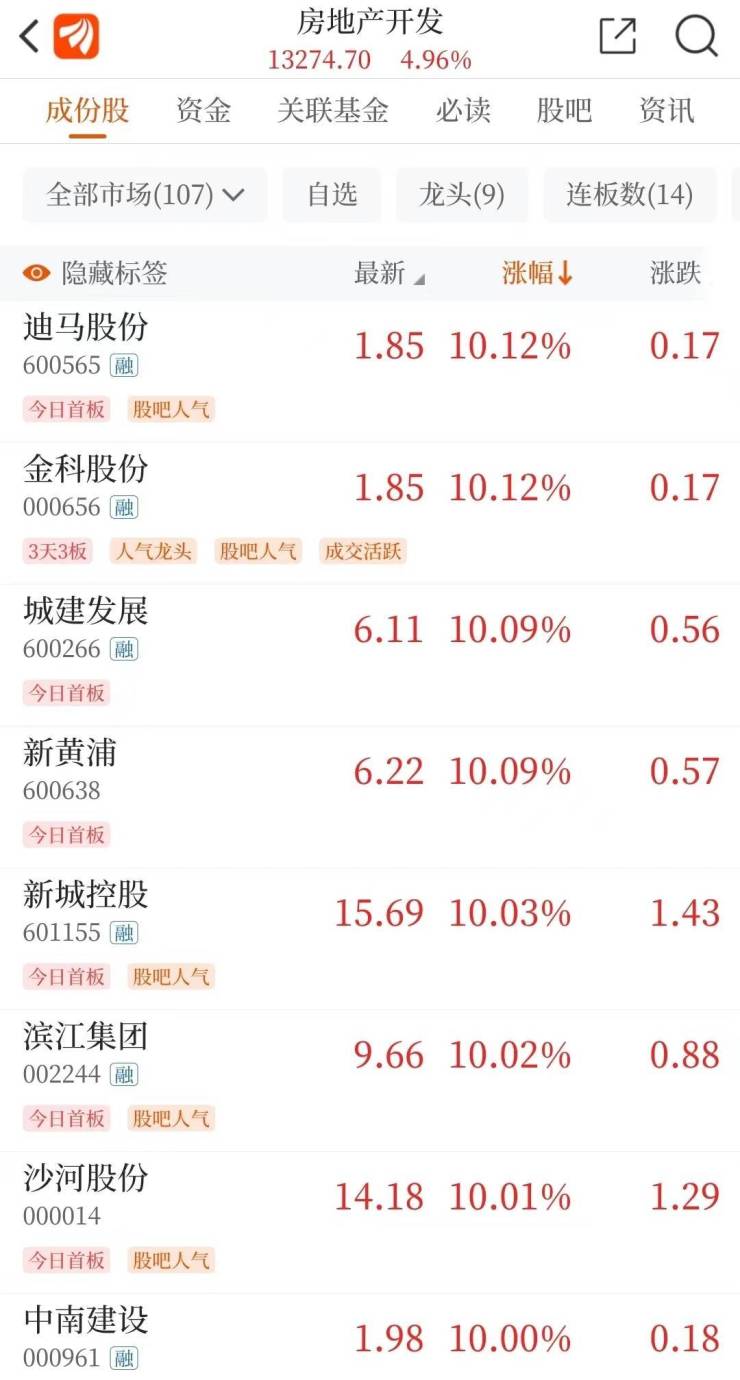Switch to the 资讯 tab
740x1380 pixels.
click(x=666, y=110)
